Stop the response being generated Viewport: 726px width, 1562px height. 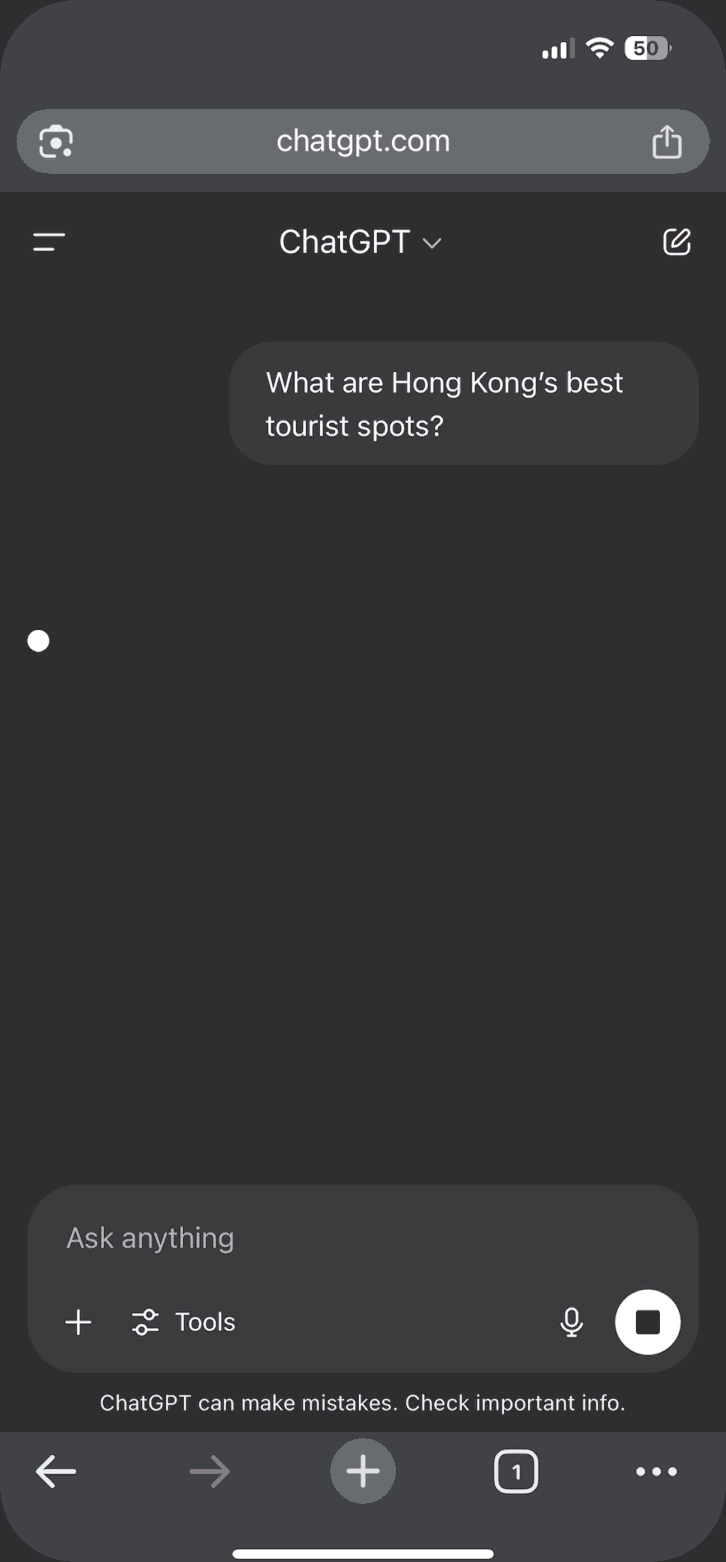point(648,1321)
